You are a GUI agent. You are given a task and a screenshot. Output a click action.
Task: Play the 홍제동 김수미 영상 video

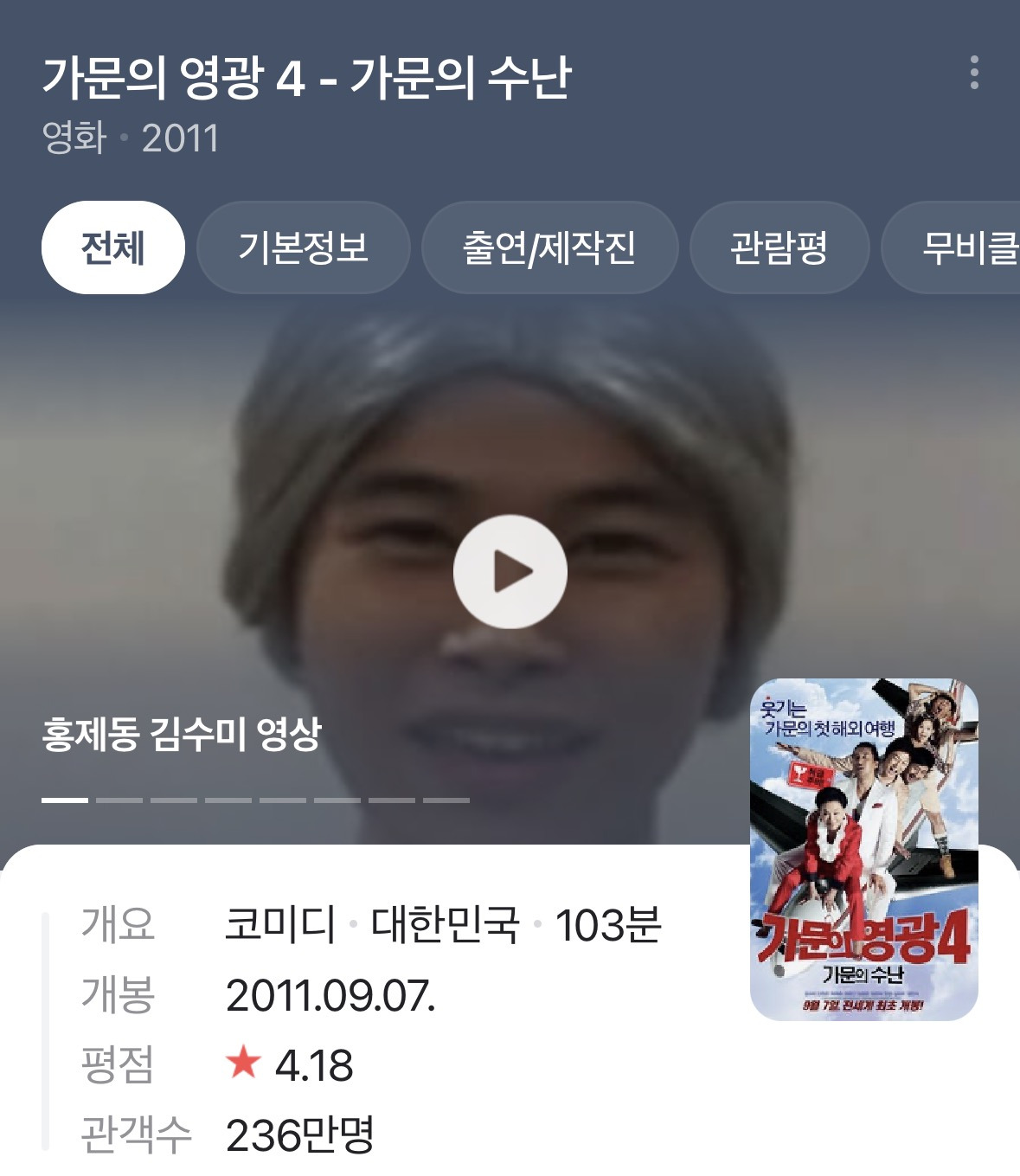510,572
